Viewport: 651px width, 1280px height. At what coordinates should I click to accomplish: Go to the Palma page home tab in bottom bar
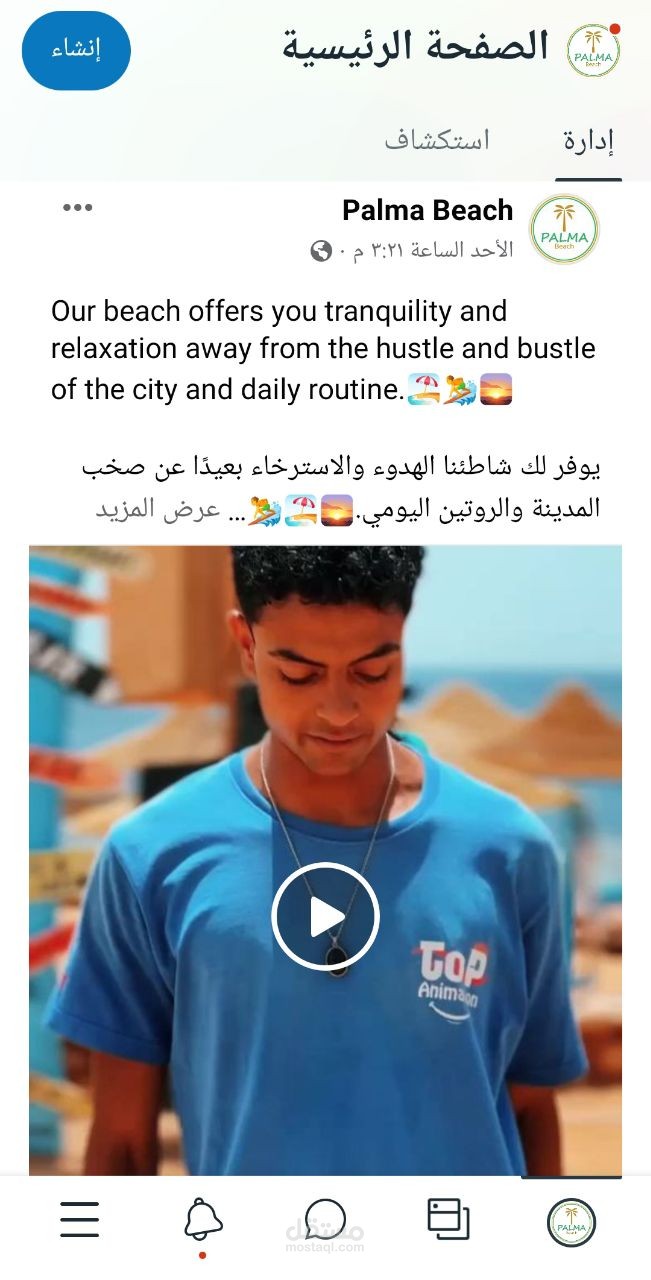point(571,1222)
